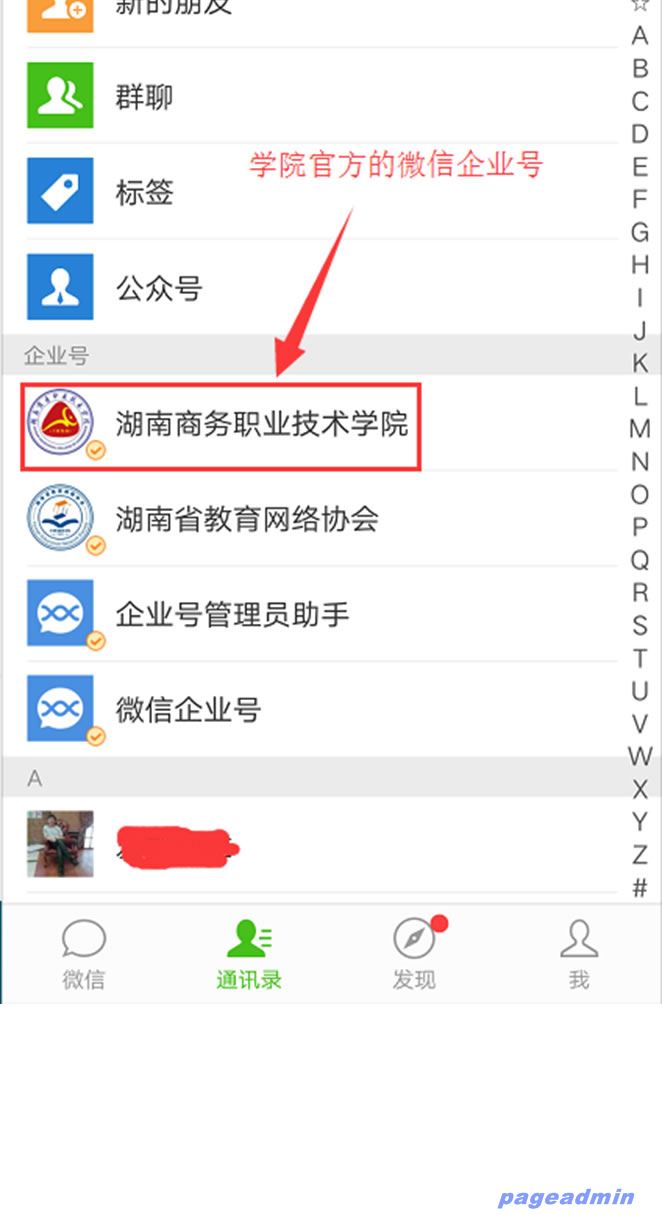The width and height of the screenshot is (662, 1215).
Task: Open the 标签 tags row
Action: (x=300, y=192)
